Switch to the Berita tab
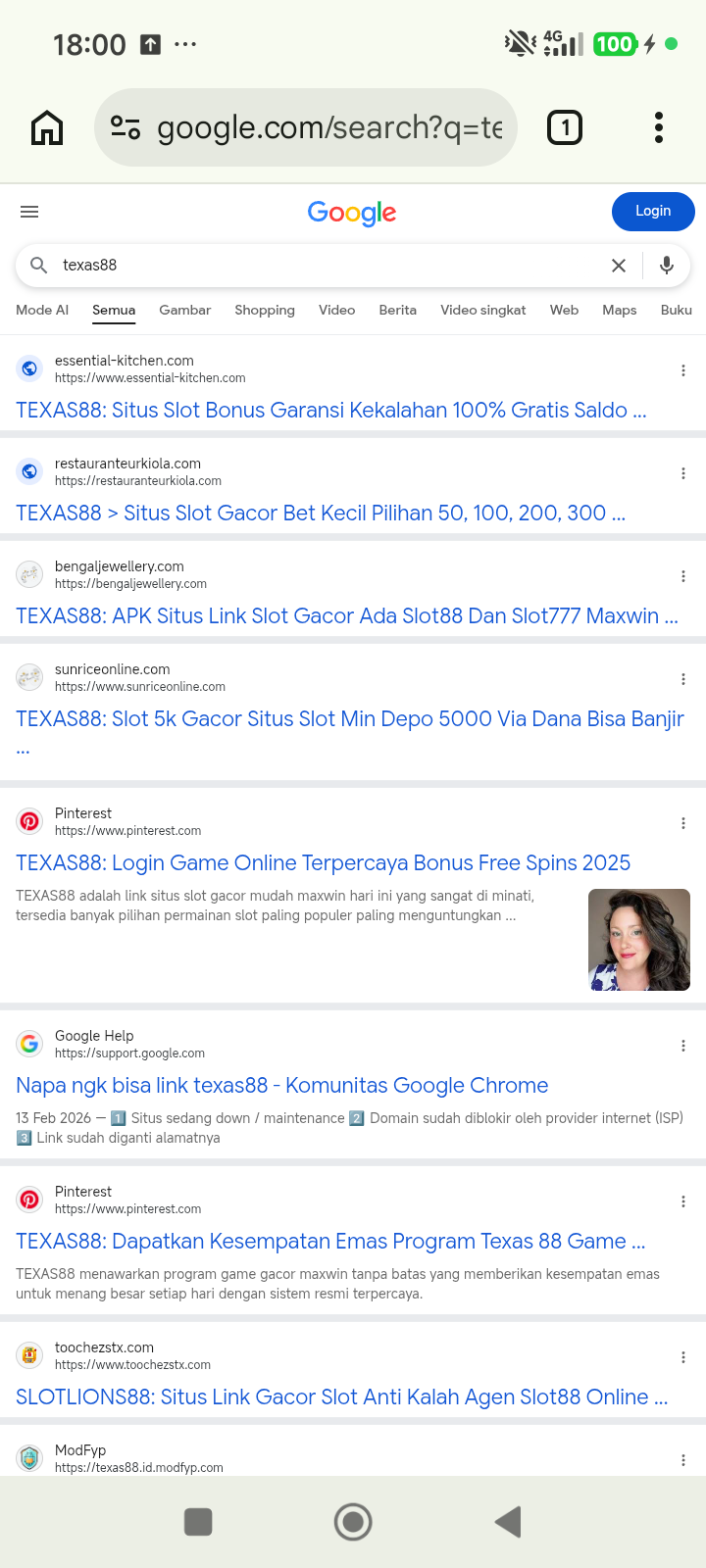Viewport: 706px width, 1568px height. (398, 310)
